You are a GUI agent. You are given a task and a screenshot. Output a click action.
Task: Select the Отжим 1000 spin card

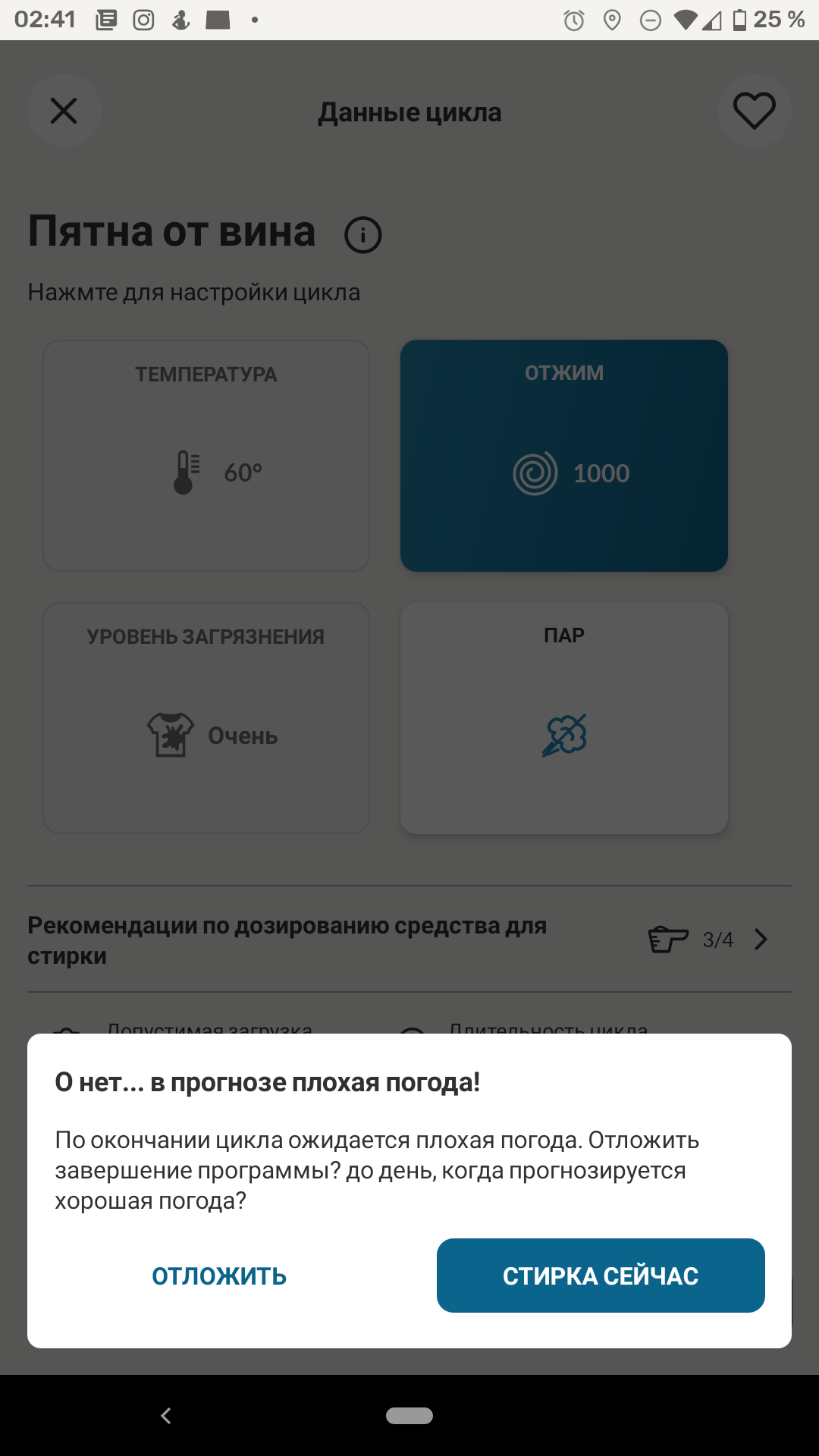tap(563, 455)
